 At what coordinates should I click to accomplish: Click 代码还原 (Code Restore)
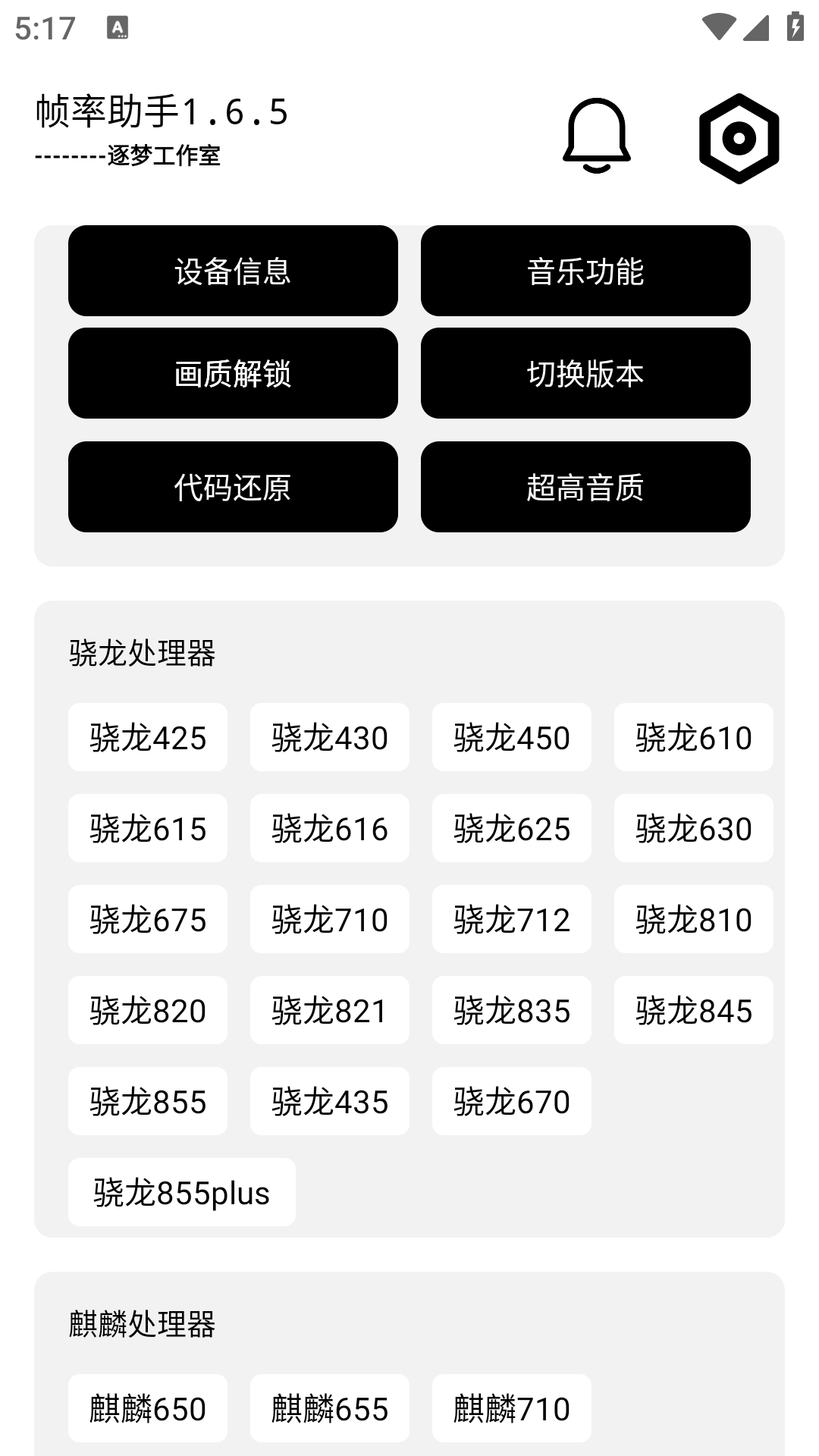tap(233, 486)
